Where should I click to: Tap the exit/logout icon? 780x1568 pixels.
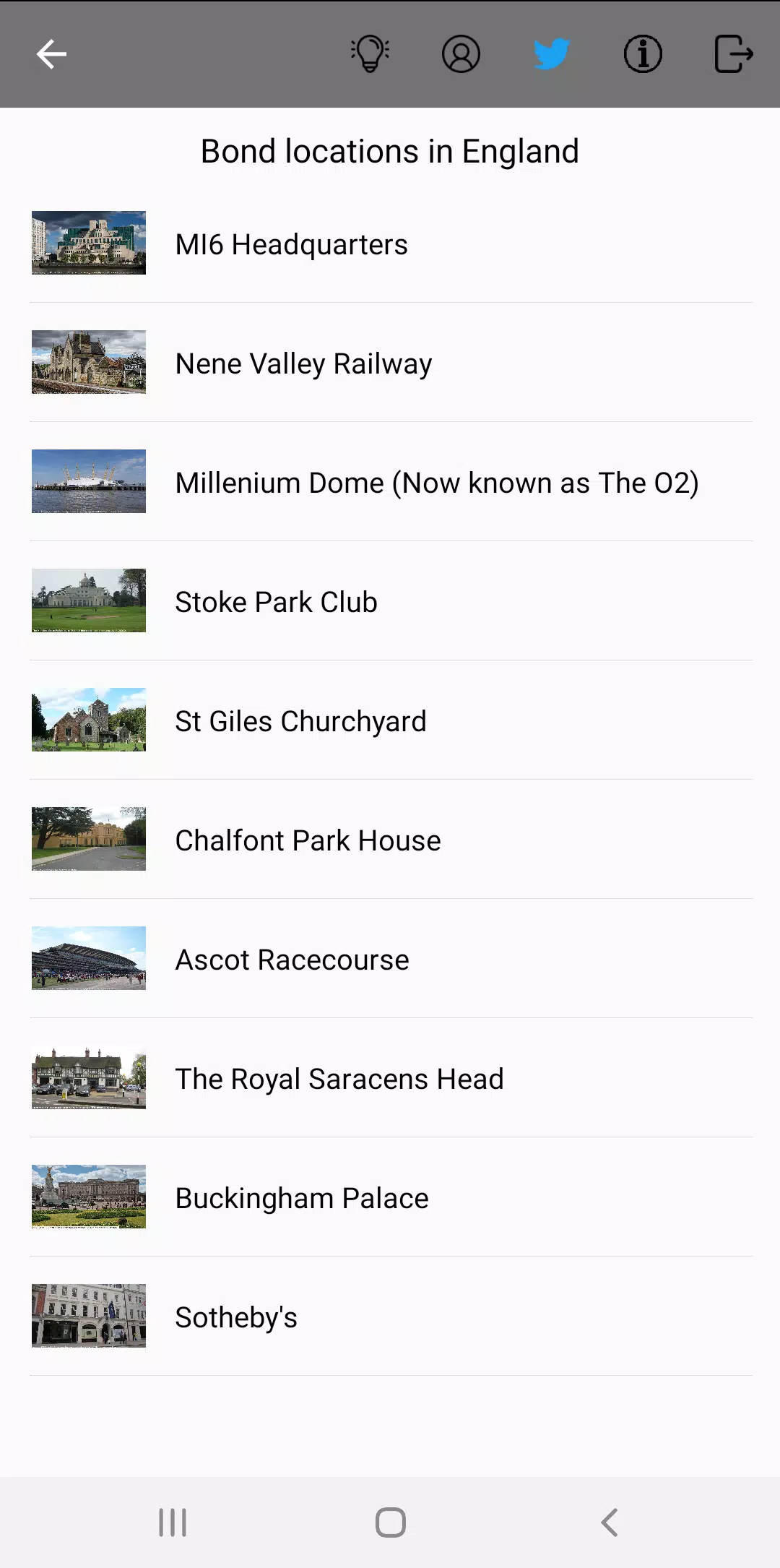coord(734,54)
